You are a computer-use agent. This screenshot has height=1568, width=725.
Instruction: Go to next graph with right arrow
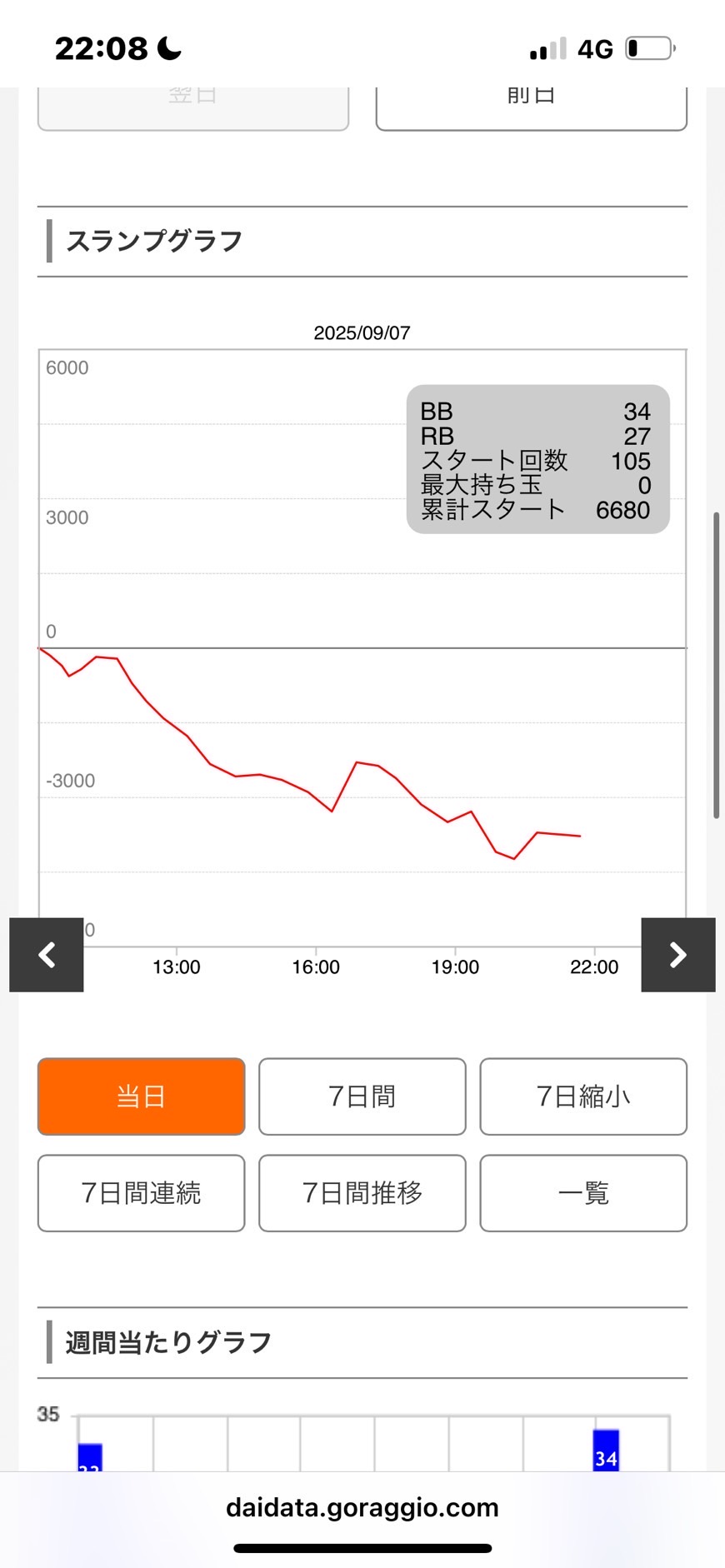(x=678, y=955)
